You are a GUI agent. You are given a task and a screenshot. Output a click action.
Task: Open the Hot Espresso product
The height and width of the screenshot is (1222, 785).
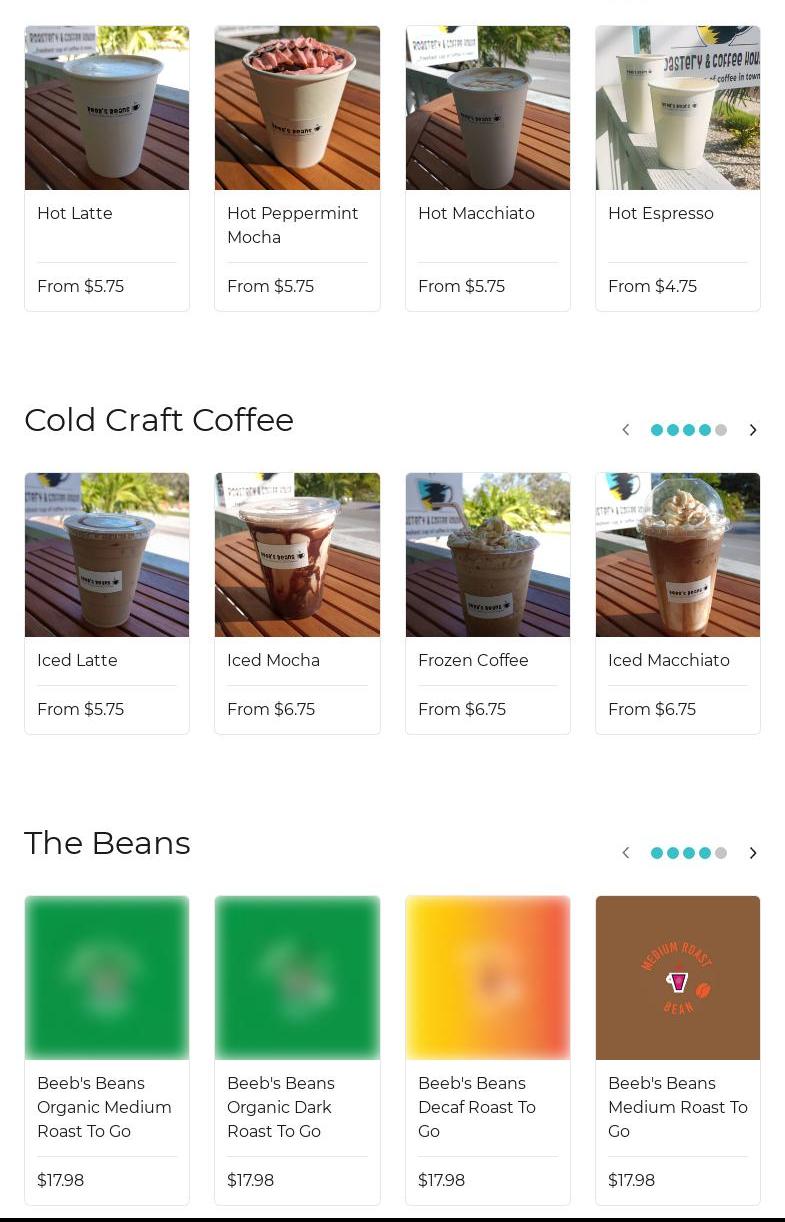click(x=678, y=168)
